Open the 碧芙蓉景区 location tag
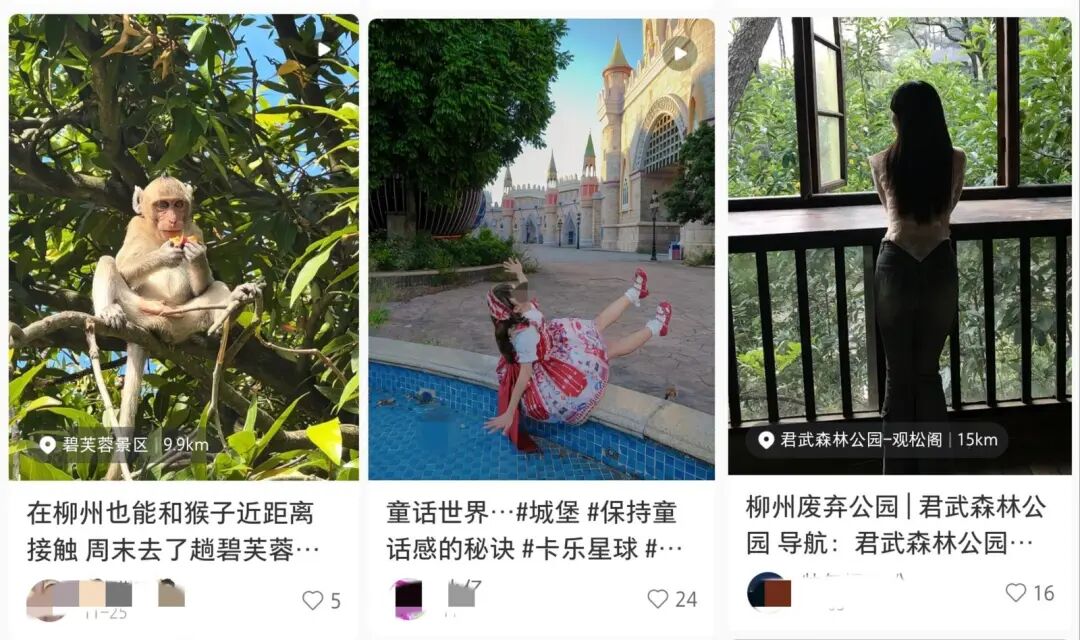Viewport: 1080px width, 640px height. [x=122, y=444]
